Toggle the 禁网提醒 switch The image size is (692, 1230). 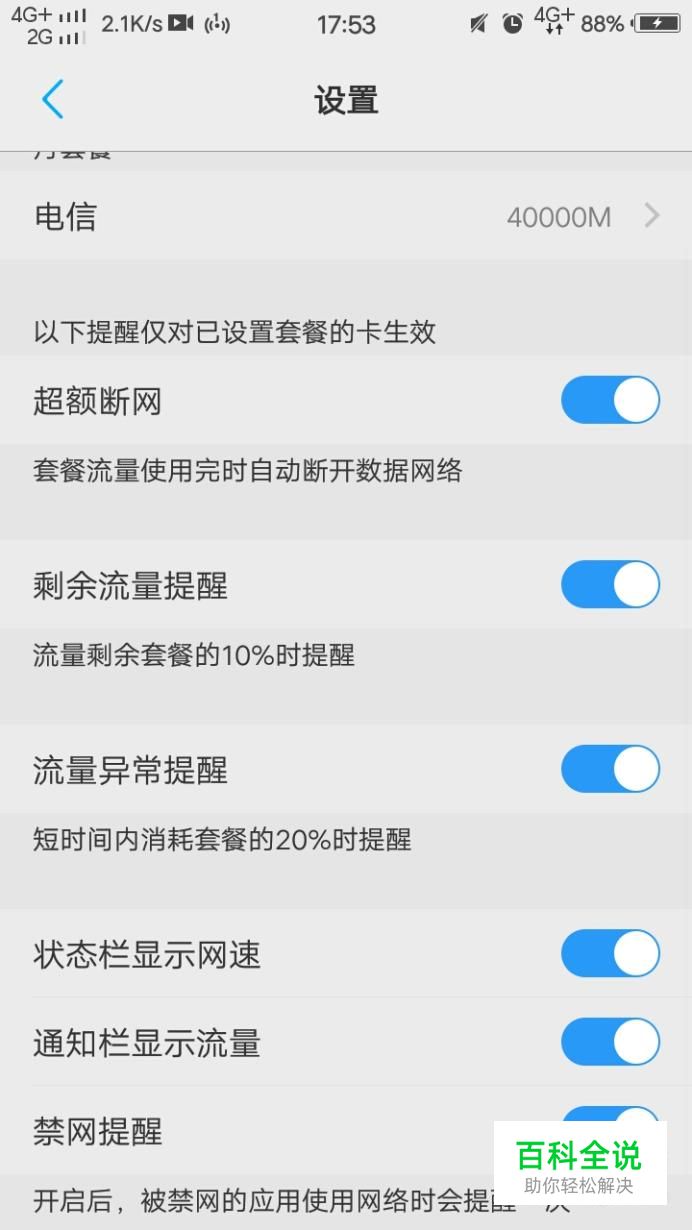[x=610, y=1116]
